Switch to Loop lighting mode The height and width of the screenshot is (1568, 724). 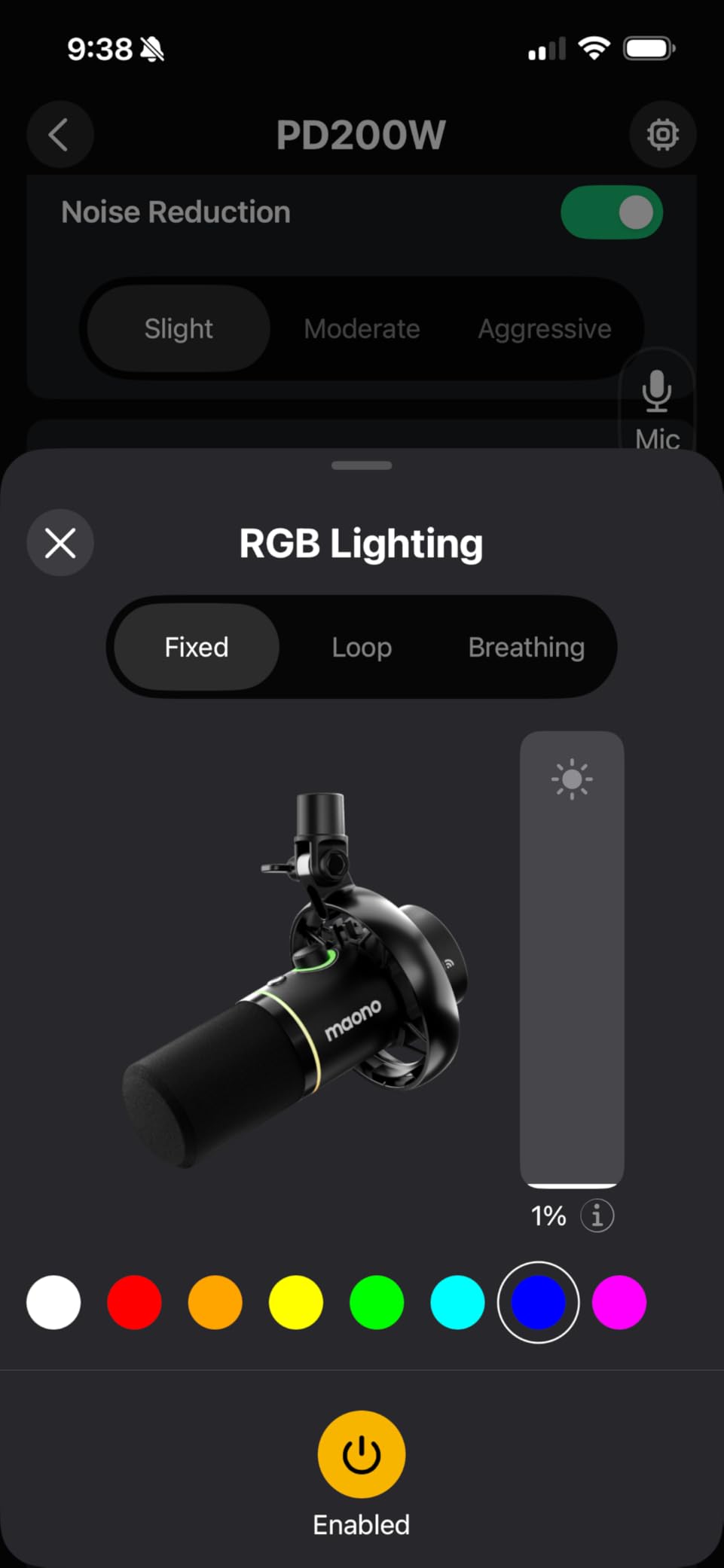click(362, 647)
